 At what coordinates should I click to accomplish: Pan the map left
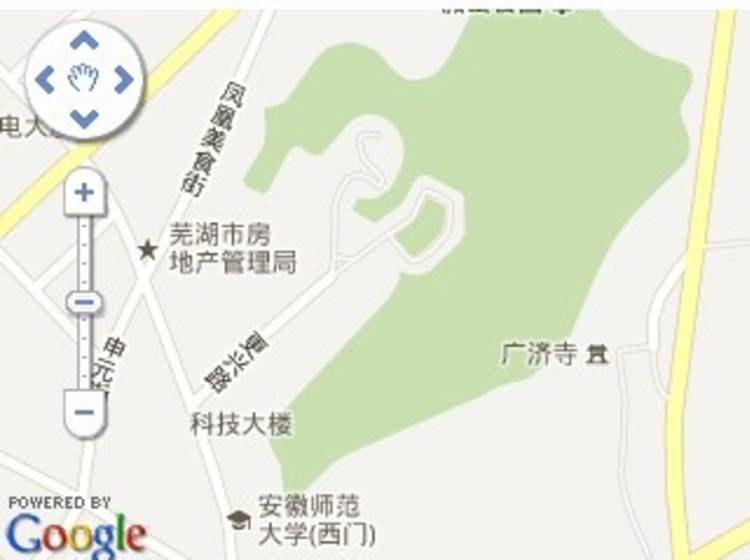click(46, 79)
